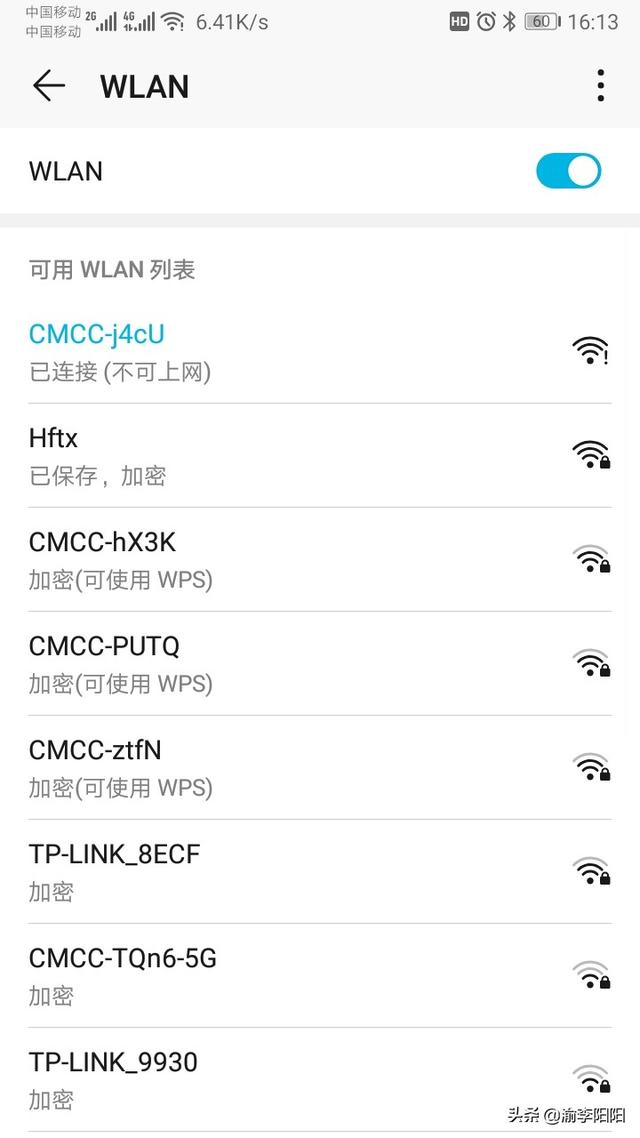Select the CMCC-TQn6-5G network
The image size is (640, 1138).
click(x=300, y=976)
